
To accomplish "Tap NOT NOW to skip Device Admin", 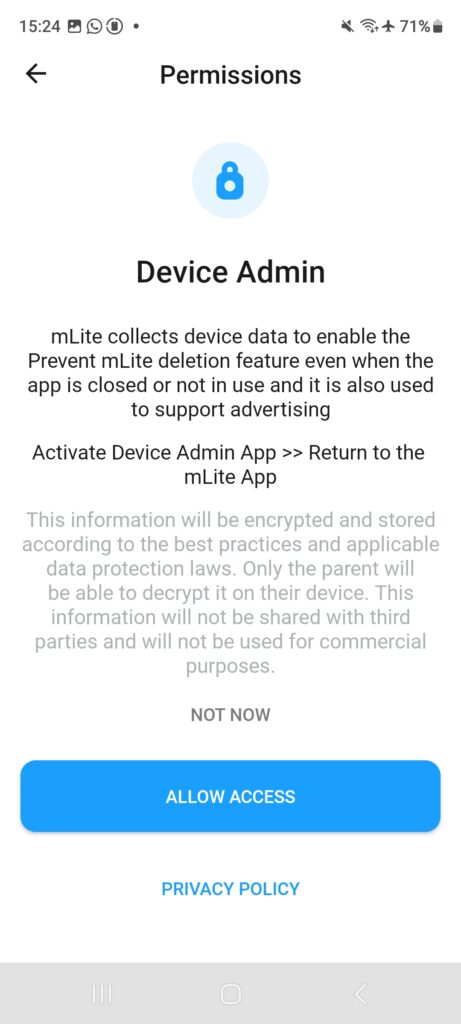I will coord(230,714).
